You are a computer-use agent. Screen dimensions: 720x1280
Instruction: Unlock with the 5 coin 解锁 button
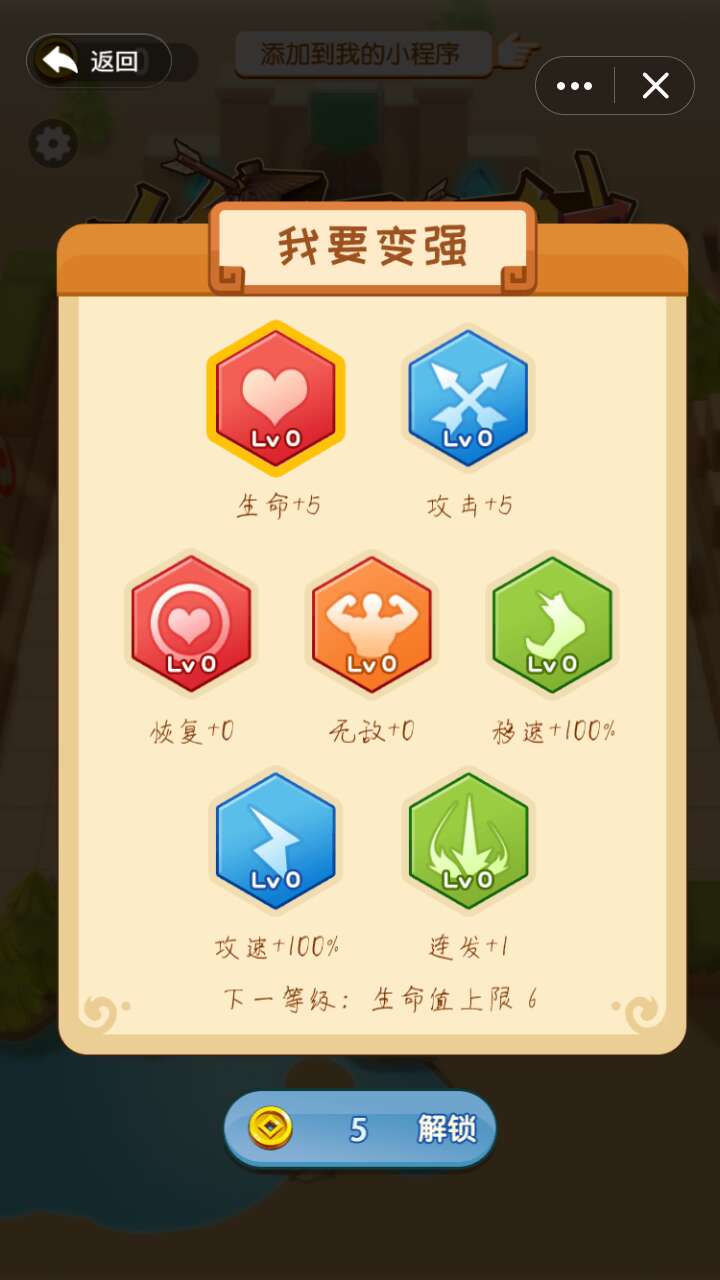360,1129
